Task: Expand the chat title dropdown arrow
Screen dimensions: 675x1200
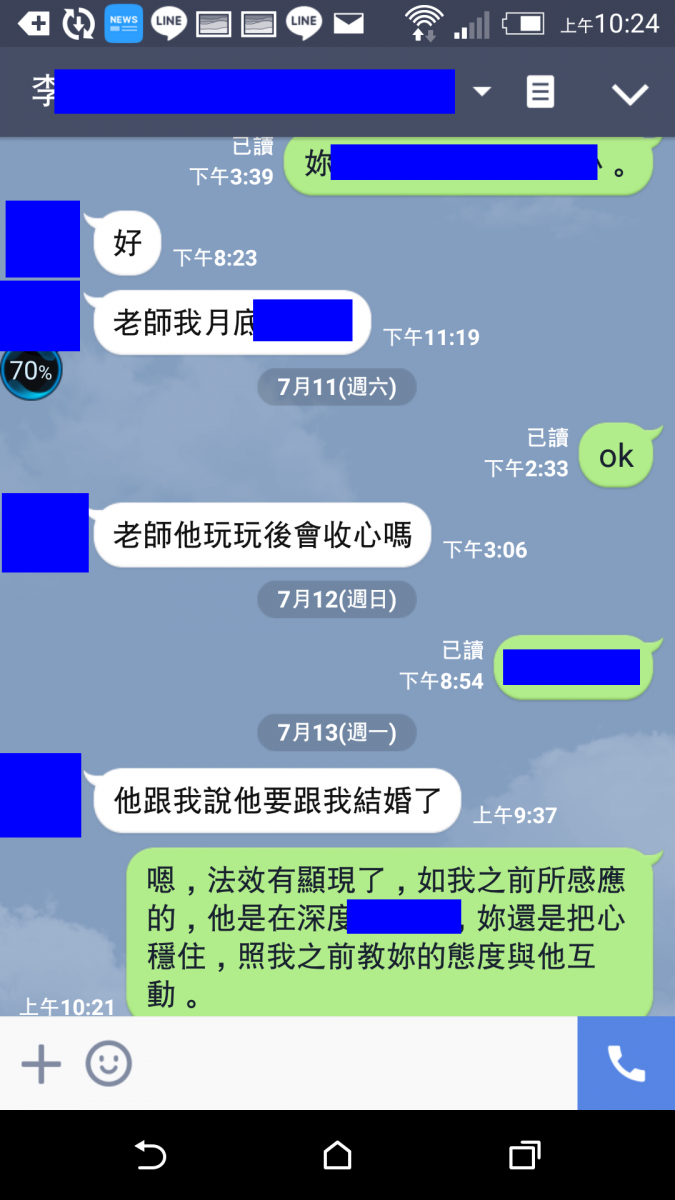Action: (x=482, y=92)
